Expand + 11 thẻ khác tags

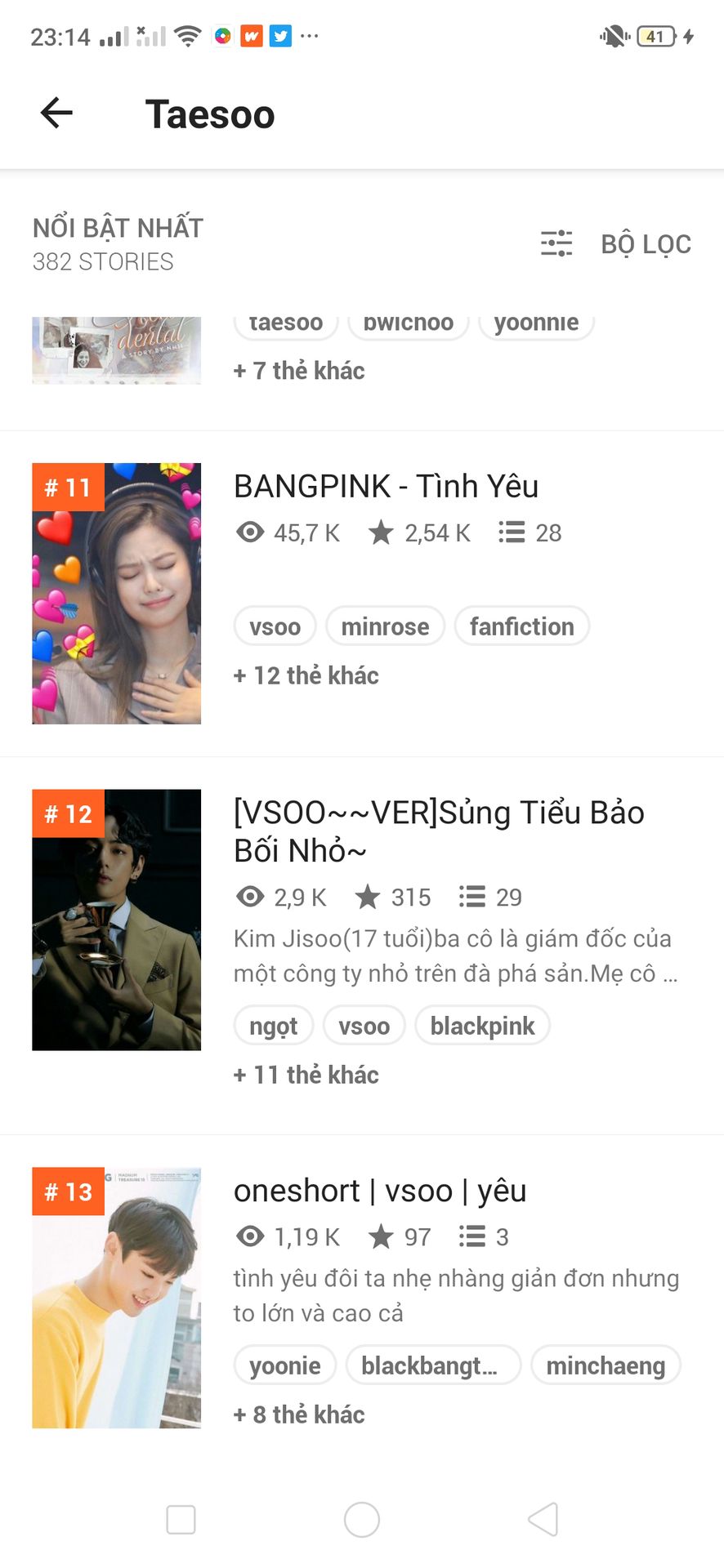click(x=306, y=1075)
